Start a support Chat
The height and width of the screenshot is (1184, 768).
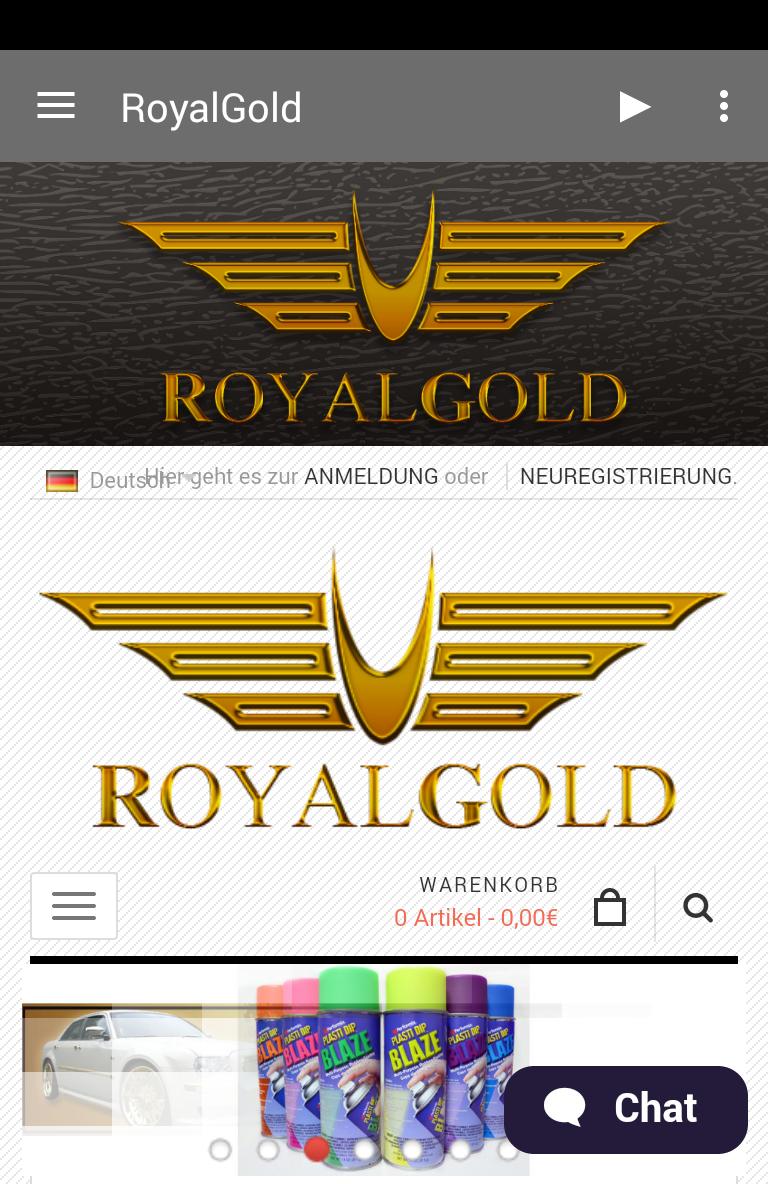tap(626, 1109)
